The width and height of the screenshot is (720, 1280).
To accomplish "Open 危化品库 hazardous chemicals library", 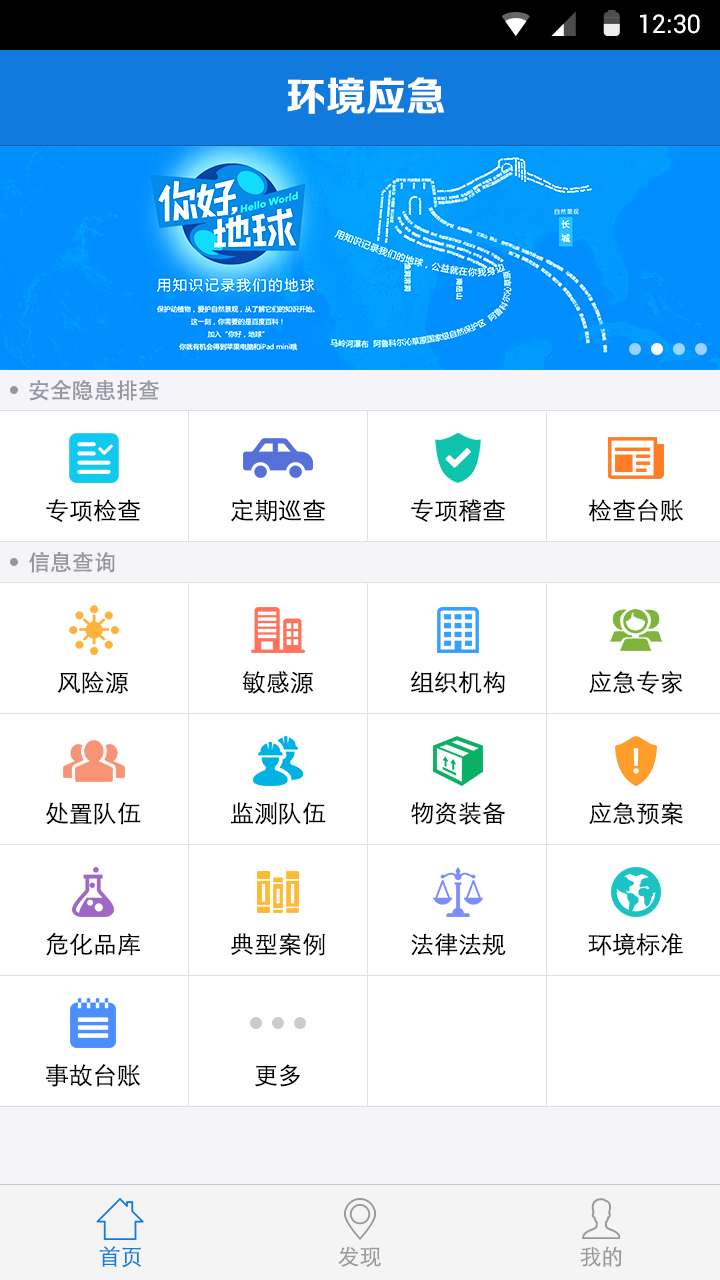I will pos(93,911).
